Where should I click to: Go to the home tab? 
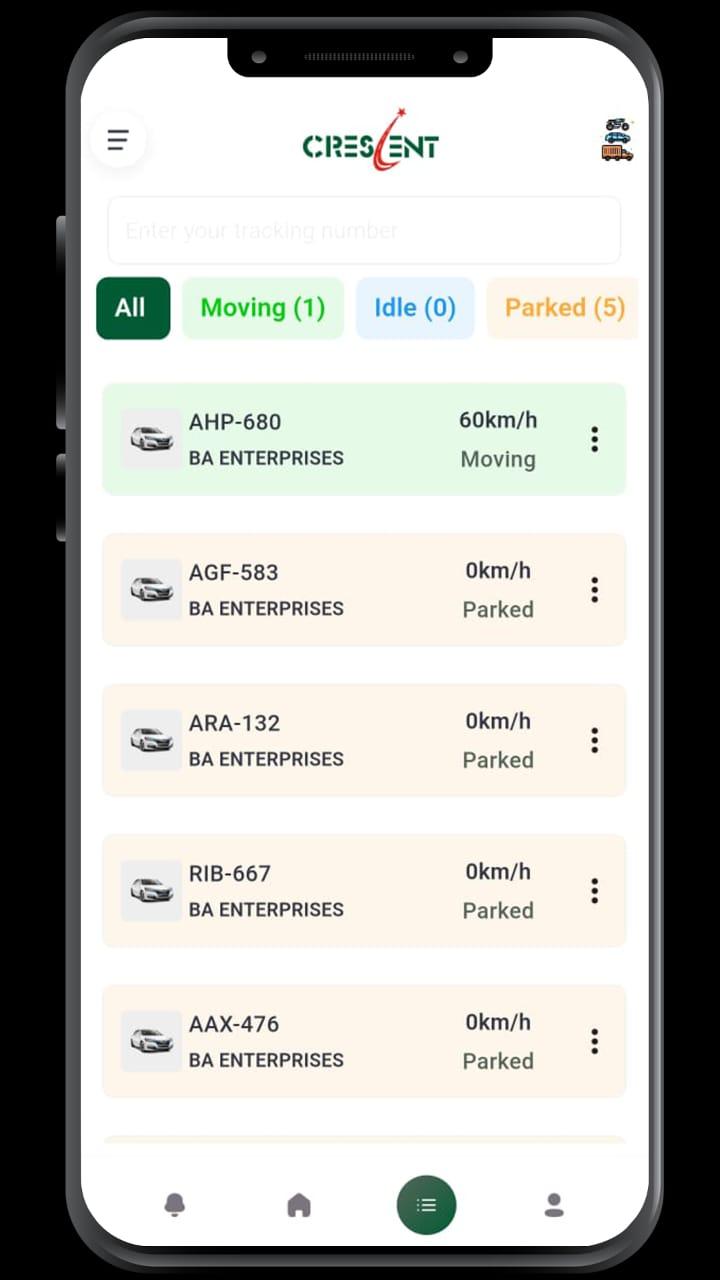pos(299,1205)
